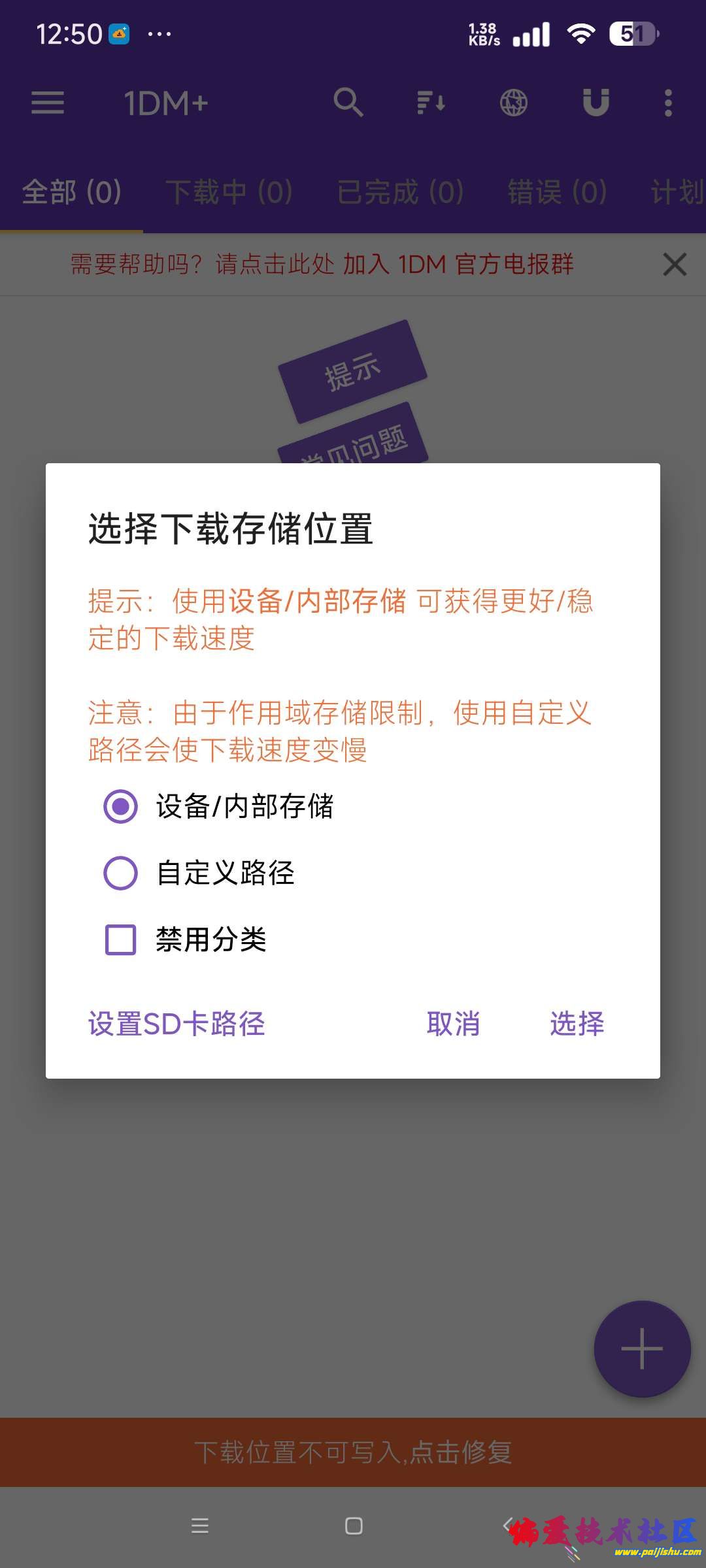Go to home via system navigation

354,1526
